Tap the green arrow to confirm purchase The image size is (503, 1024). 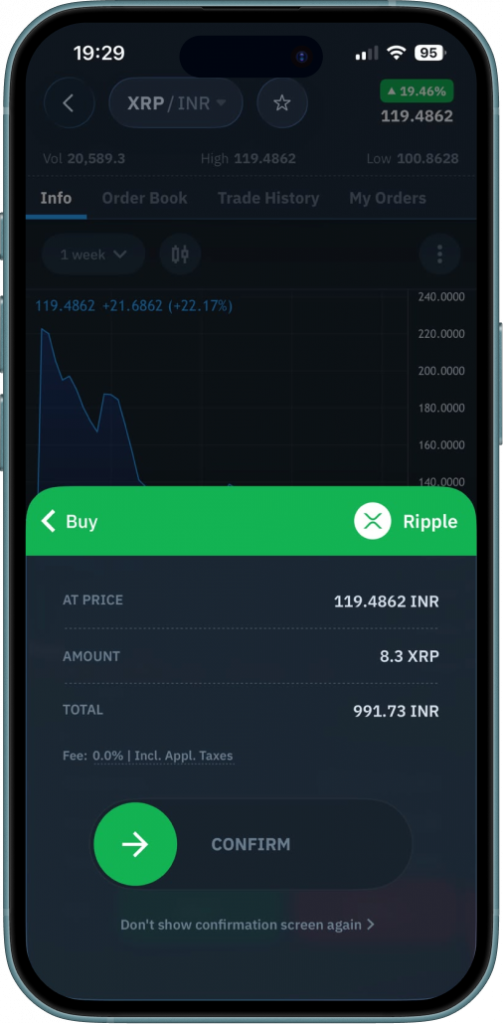[x=135, y=844]
